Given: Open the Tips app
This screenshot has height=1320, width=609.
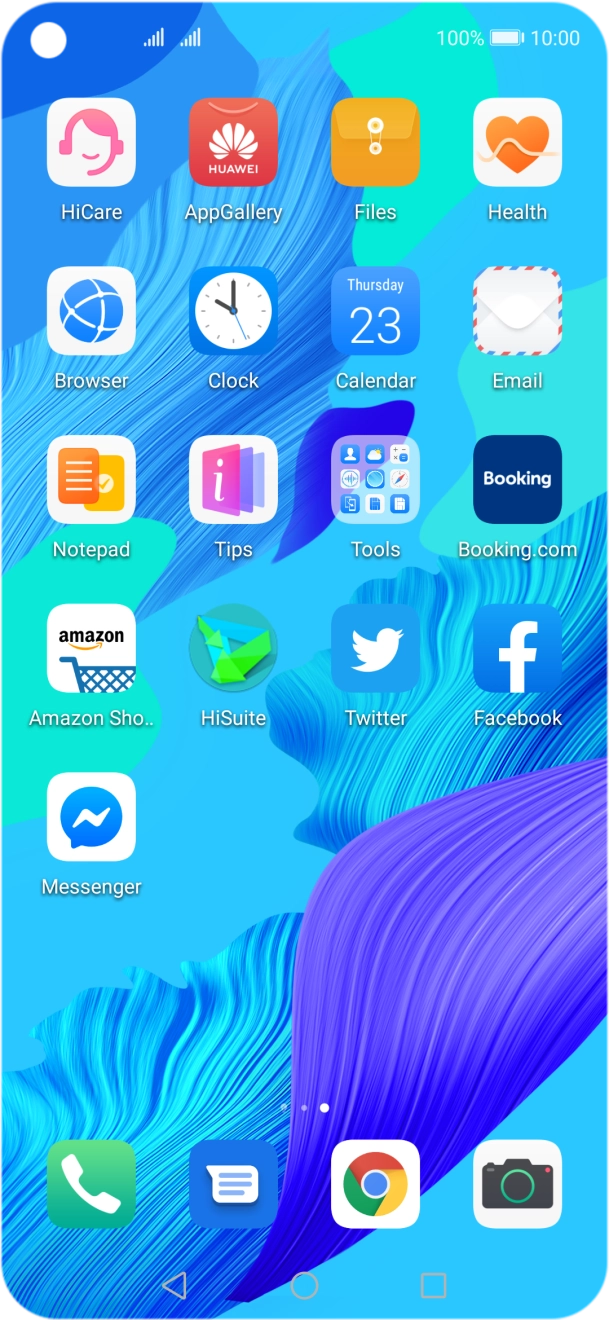Looking at the screenshot, I should (233, 480).
